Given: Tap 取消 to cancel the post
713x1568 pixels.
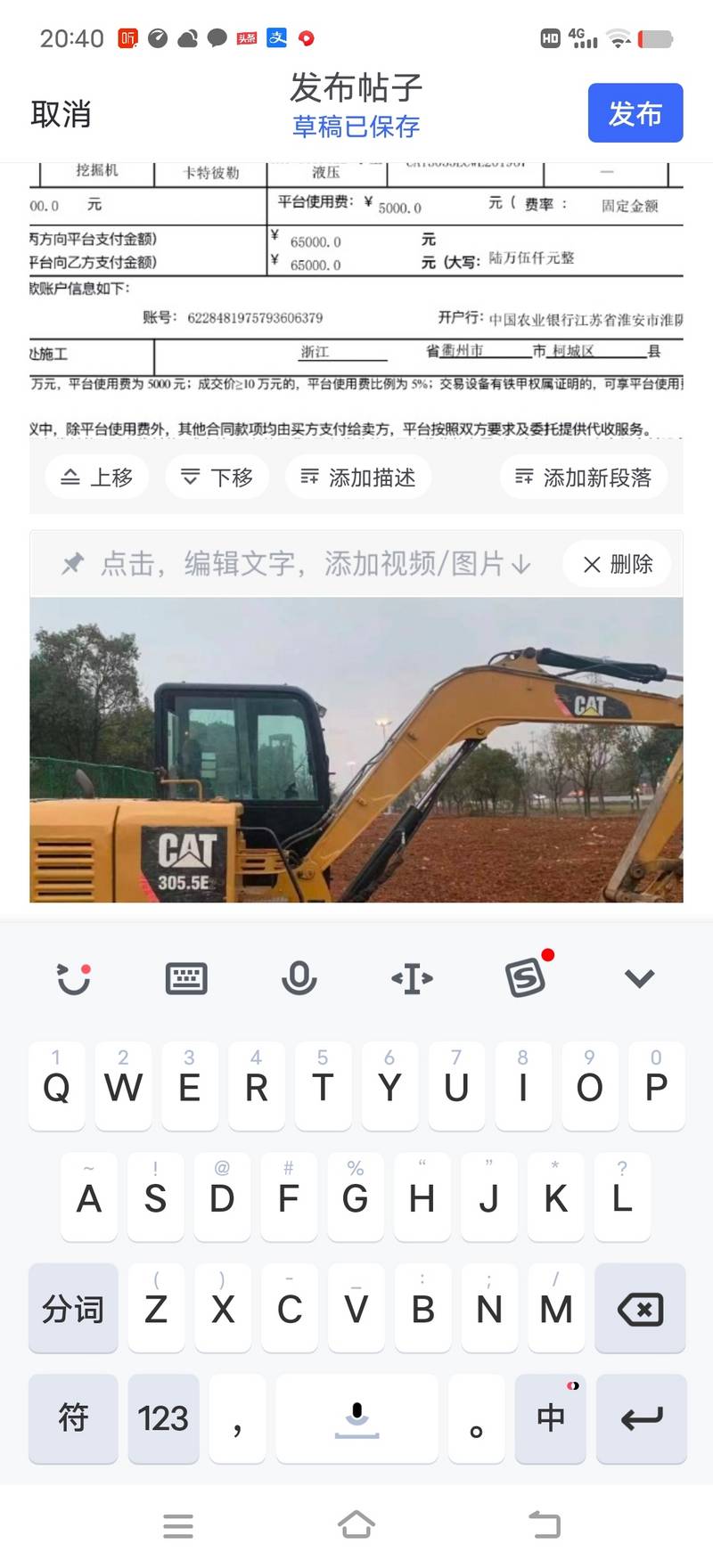Looking at the screenshot, I should (x=61, y=114).
